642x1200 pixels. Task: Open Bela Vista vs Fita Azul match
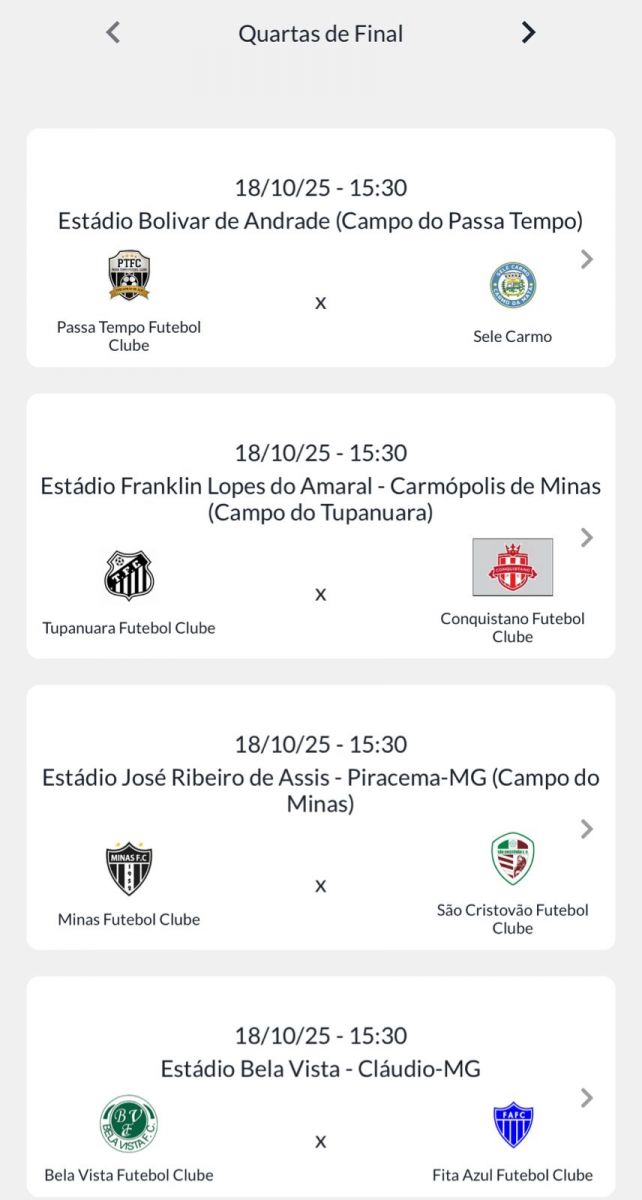[x=587, y=1098]
